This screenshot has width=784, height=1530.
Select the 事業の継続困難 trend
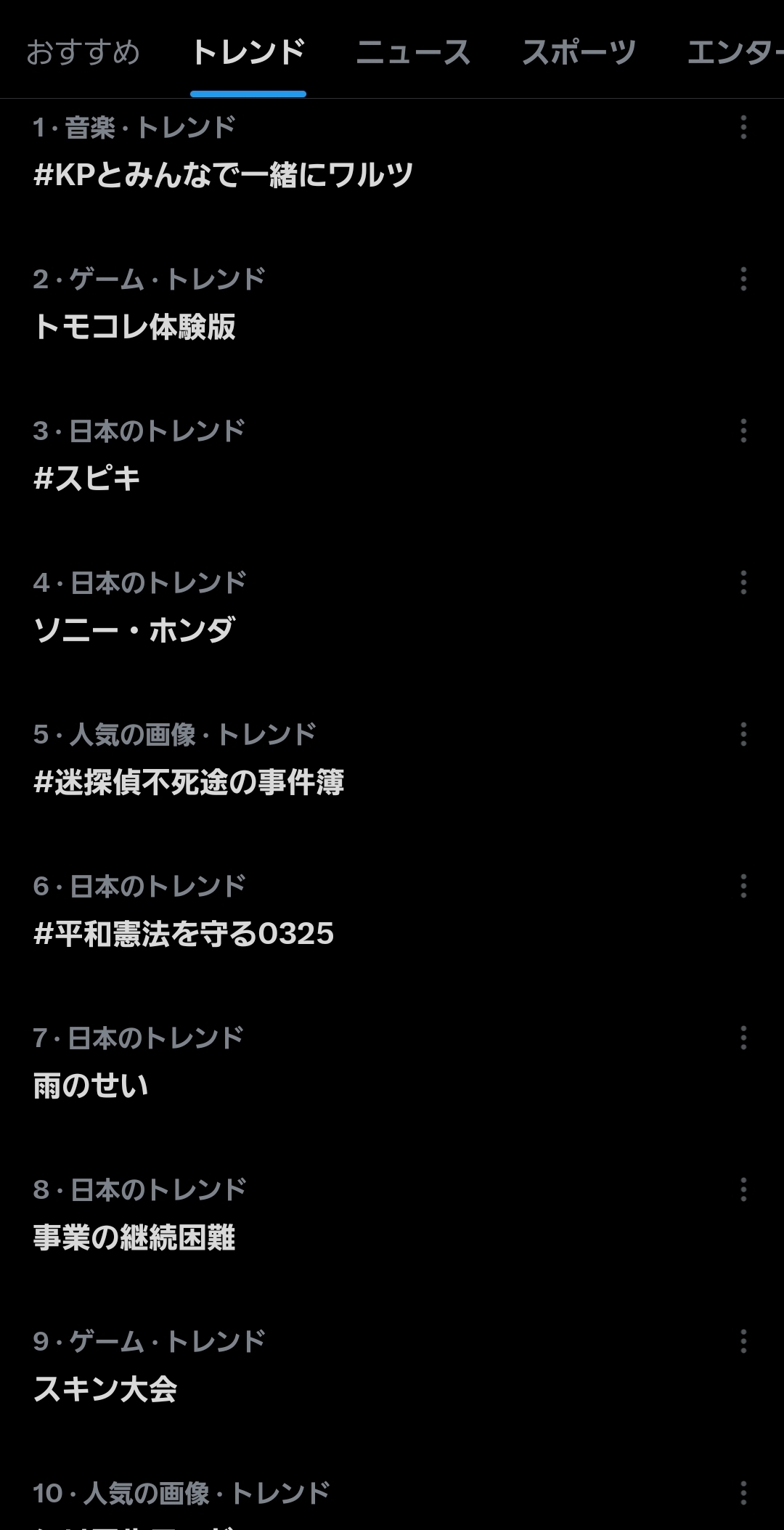point(135,1237)
